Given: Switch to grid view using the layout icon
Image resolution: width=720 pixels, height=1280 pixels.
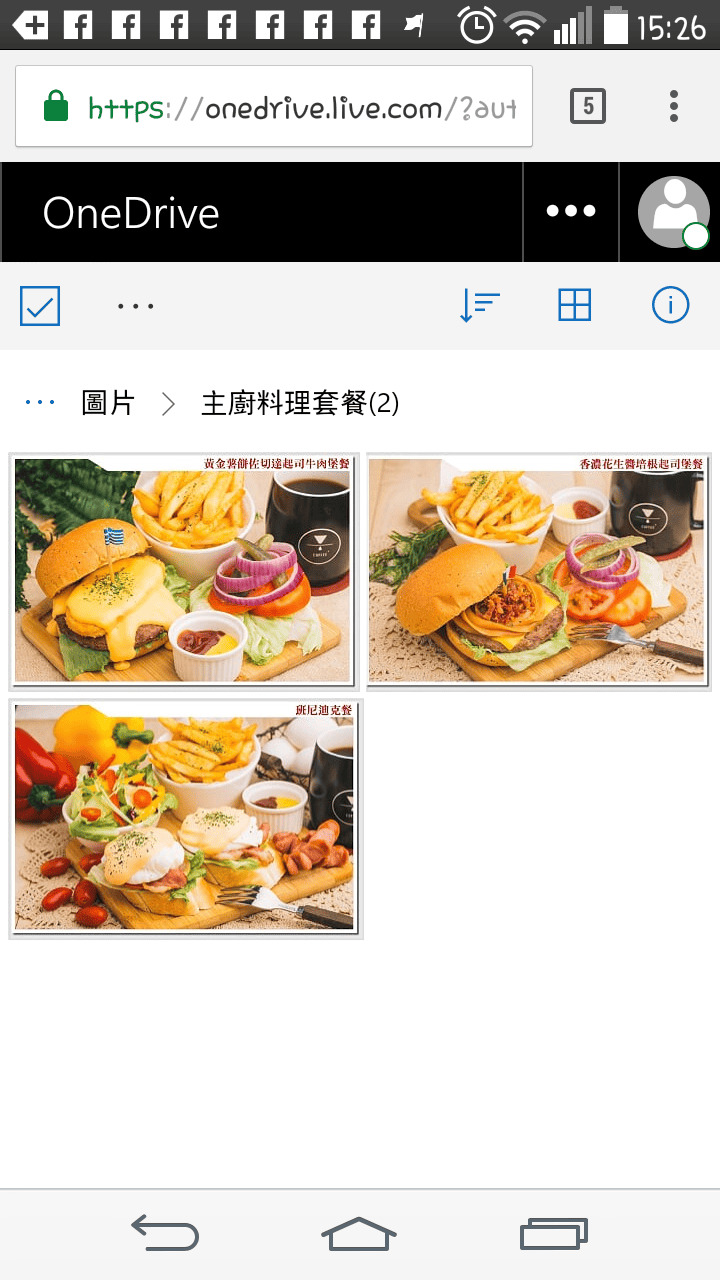Looking at the screenshot, I should point(573,305).
